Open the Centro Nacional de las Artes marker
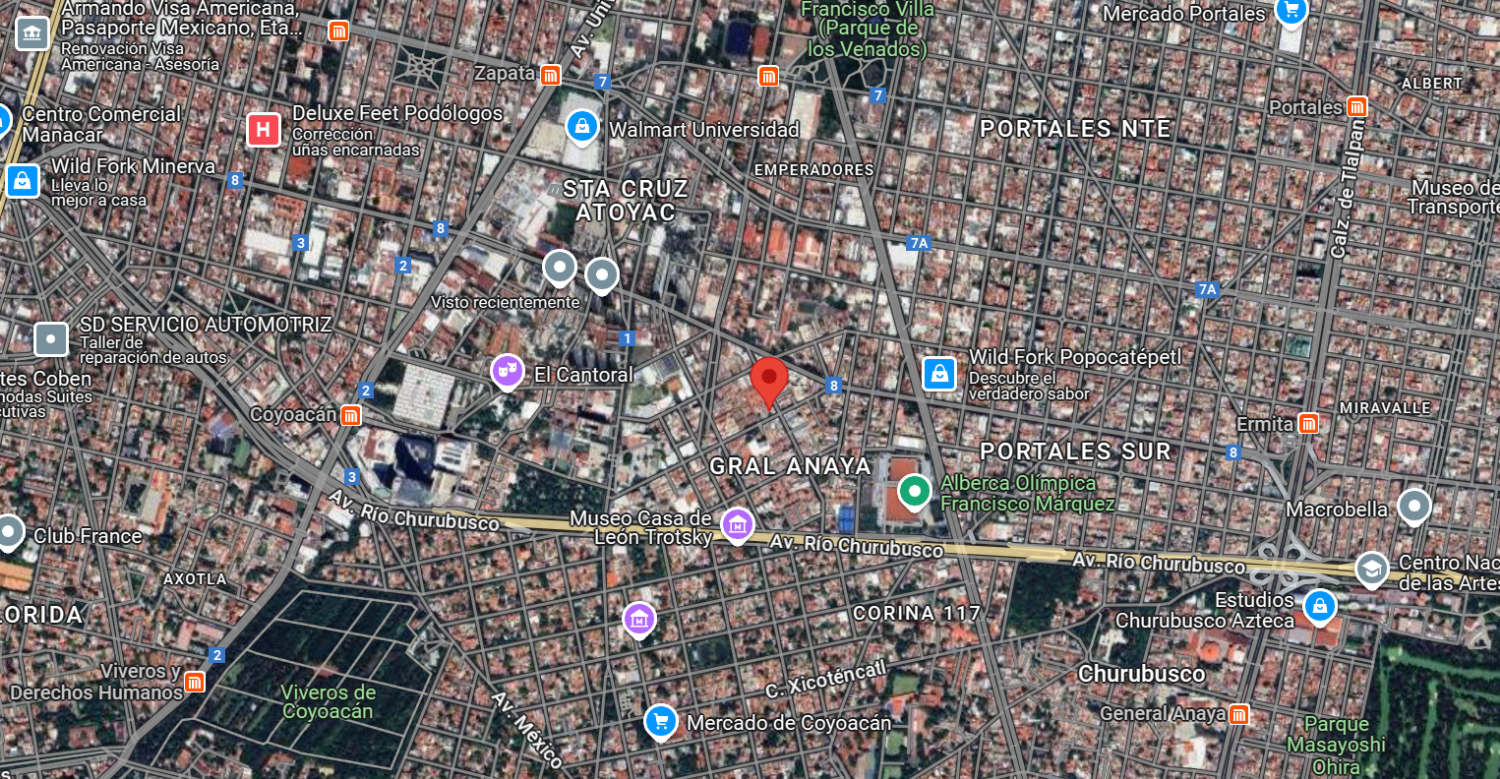The height and width of the screenshot is (779, 1500). [x=1372, y=569]
